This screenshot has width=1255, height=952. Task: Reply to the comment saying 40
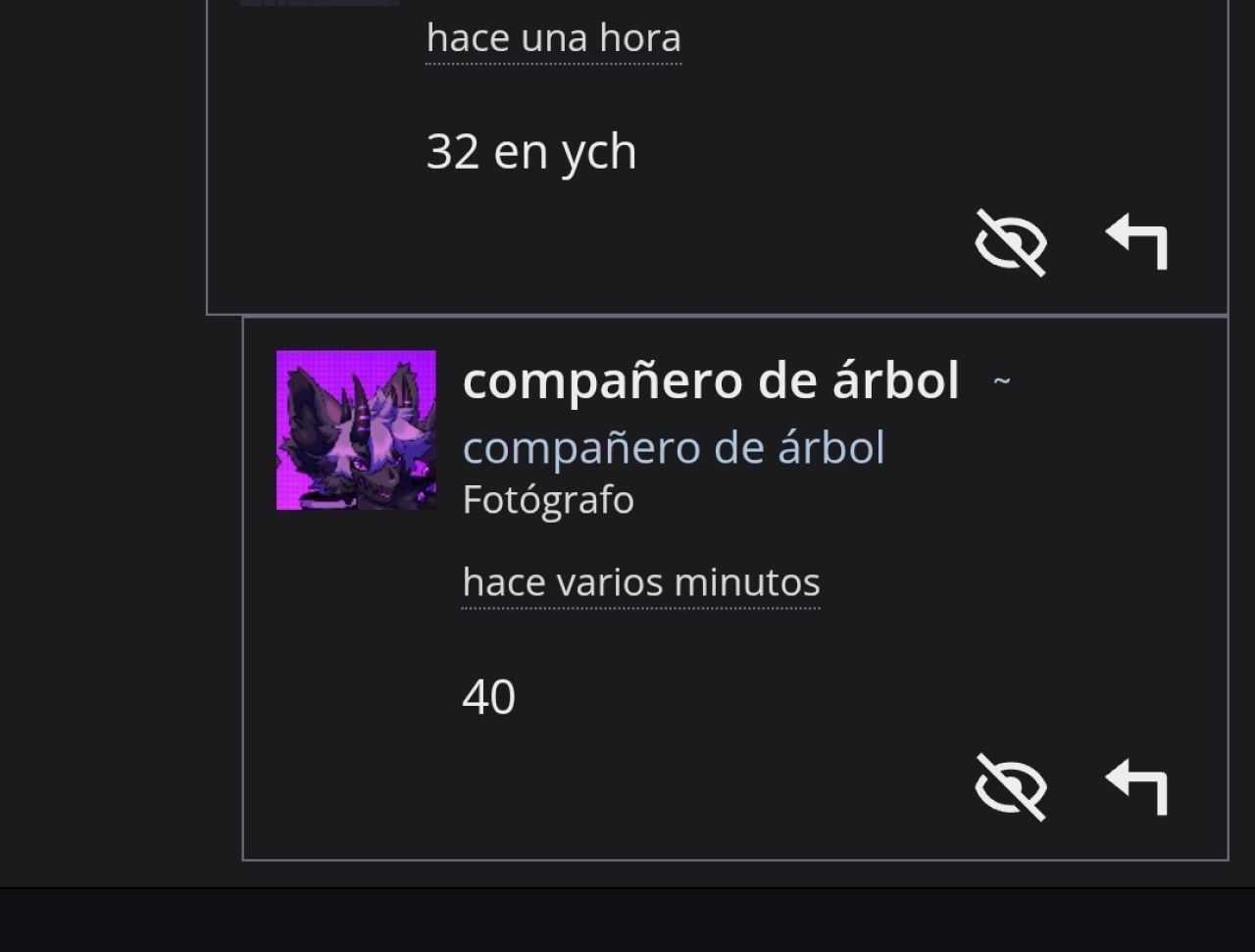pyautogui.click(x=1137, y=786)
